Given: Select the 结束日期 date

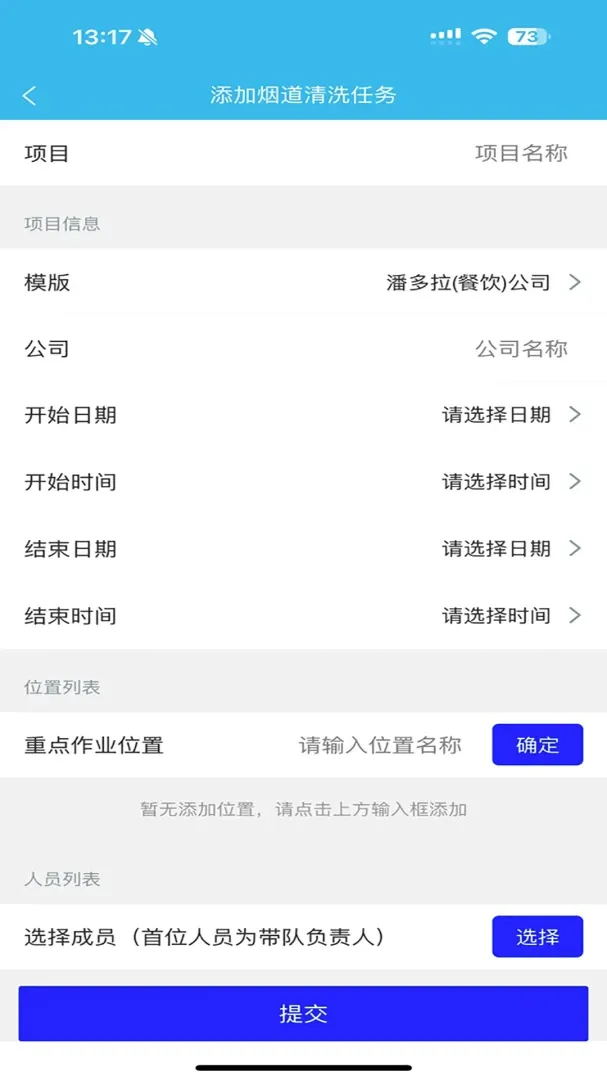Looking at the screenshot, I should [x=303, y=549].
